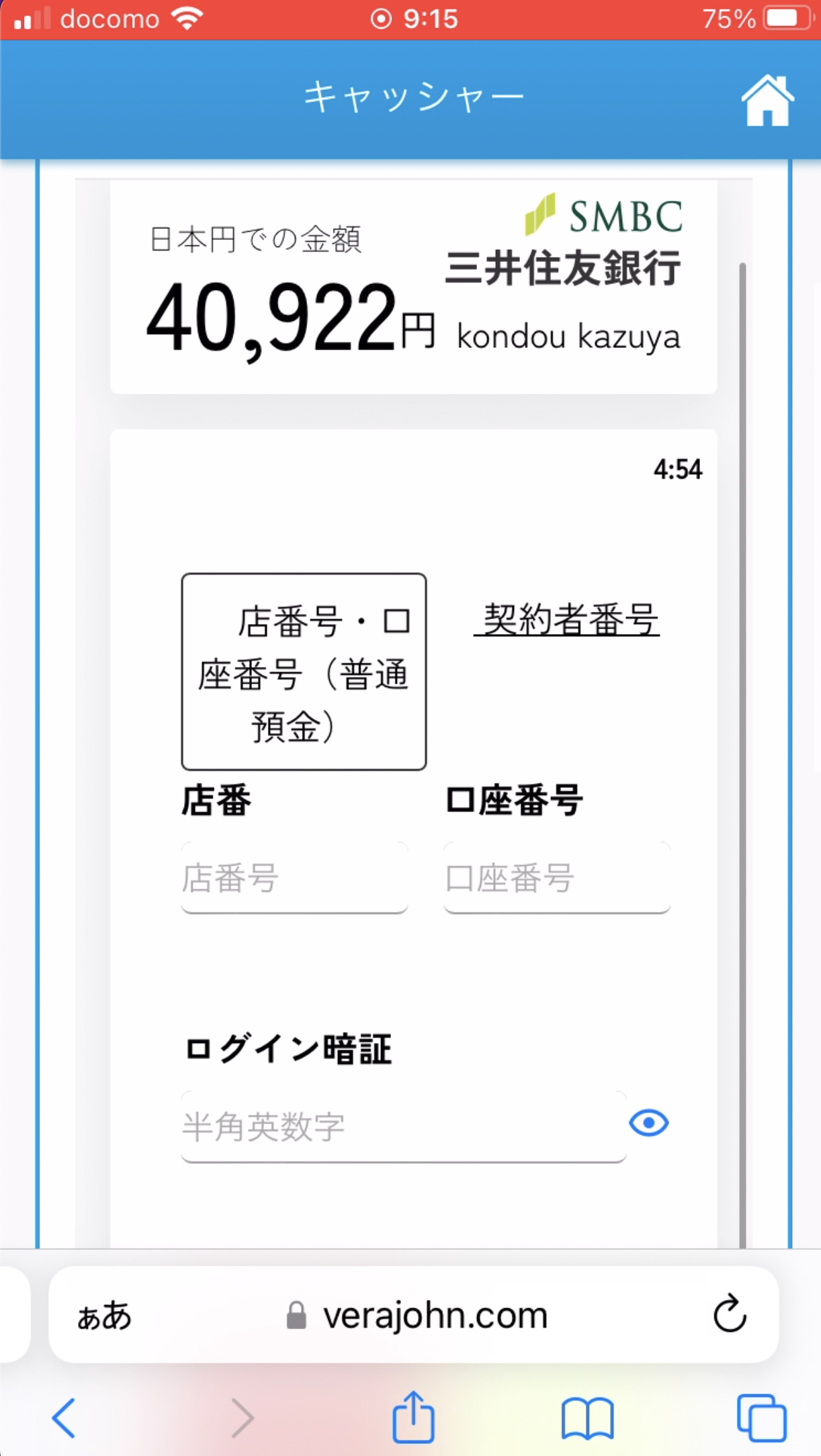The image size is (821, 1456).
Task: Focus the 店番号 input field
Action: pos(294,878)
